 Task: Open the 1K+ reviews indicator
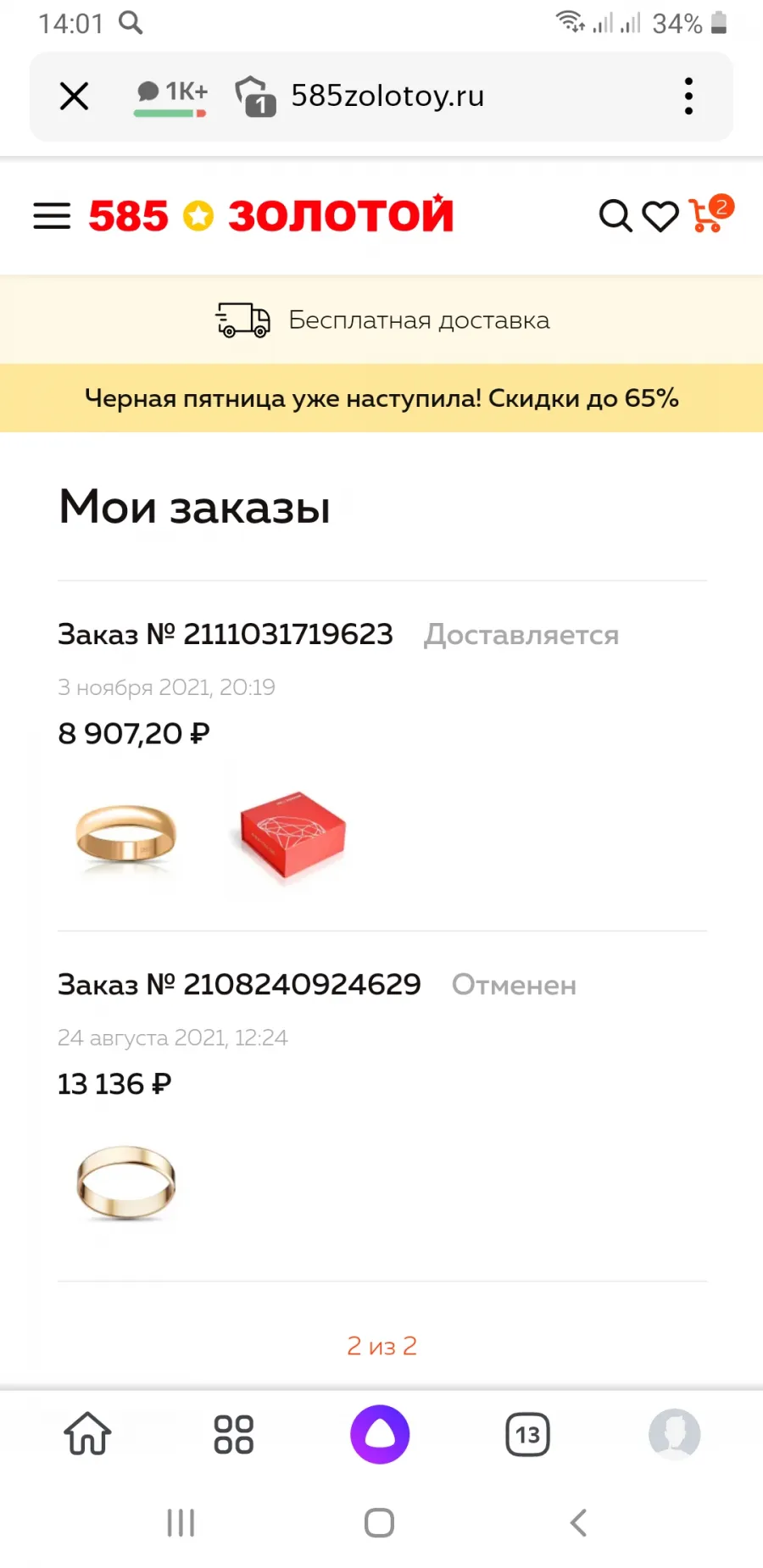[x=171, y=97]
